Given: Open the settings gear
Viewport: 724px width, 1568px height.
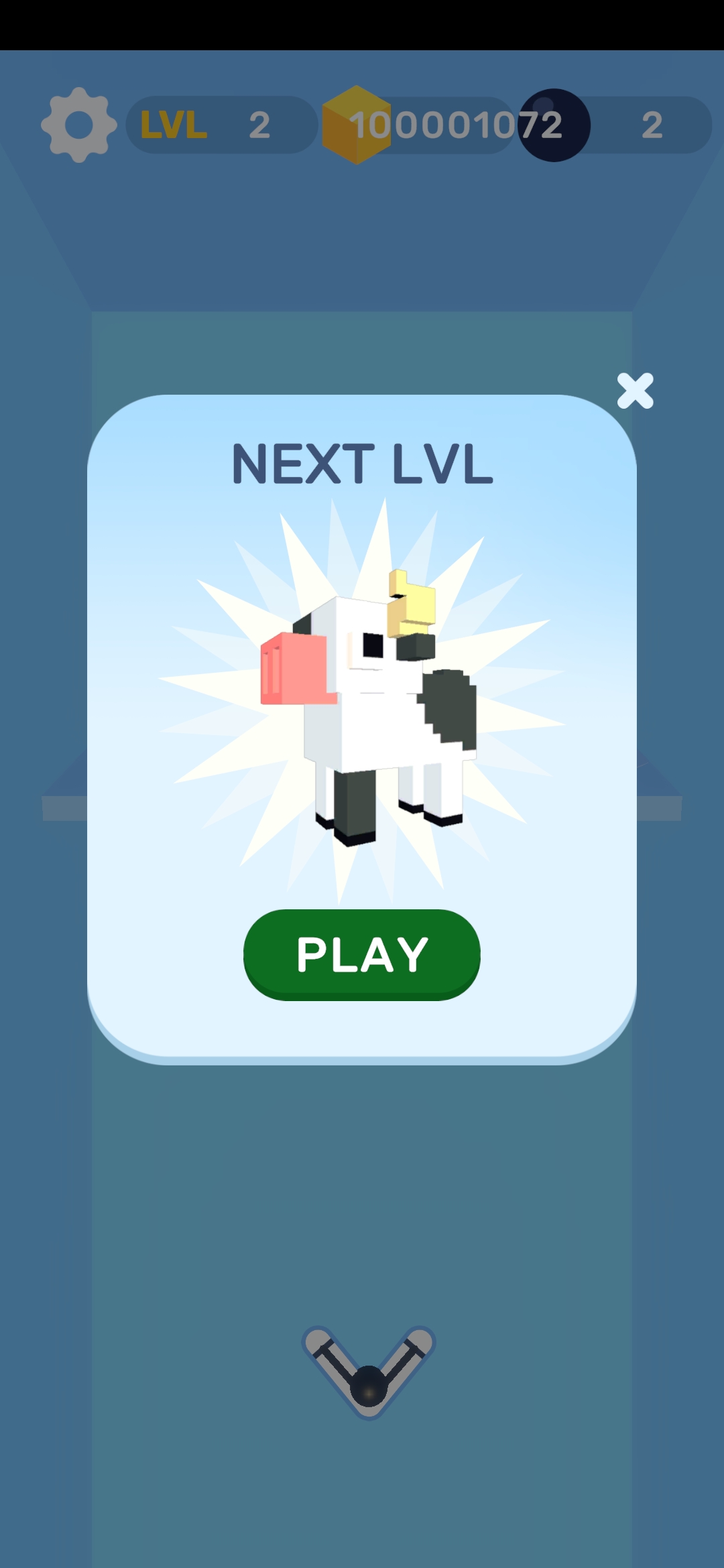Looking at the screenshot, I should click(79, 125).
